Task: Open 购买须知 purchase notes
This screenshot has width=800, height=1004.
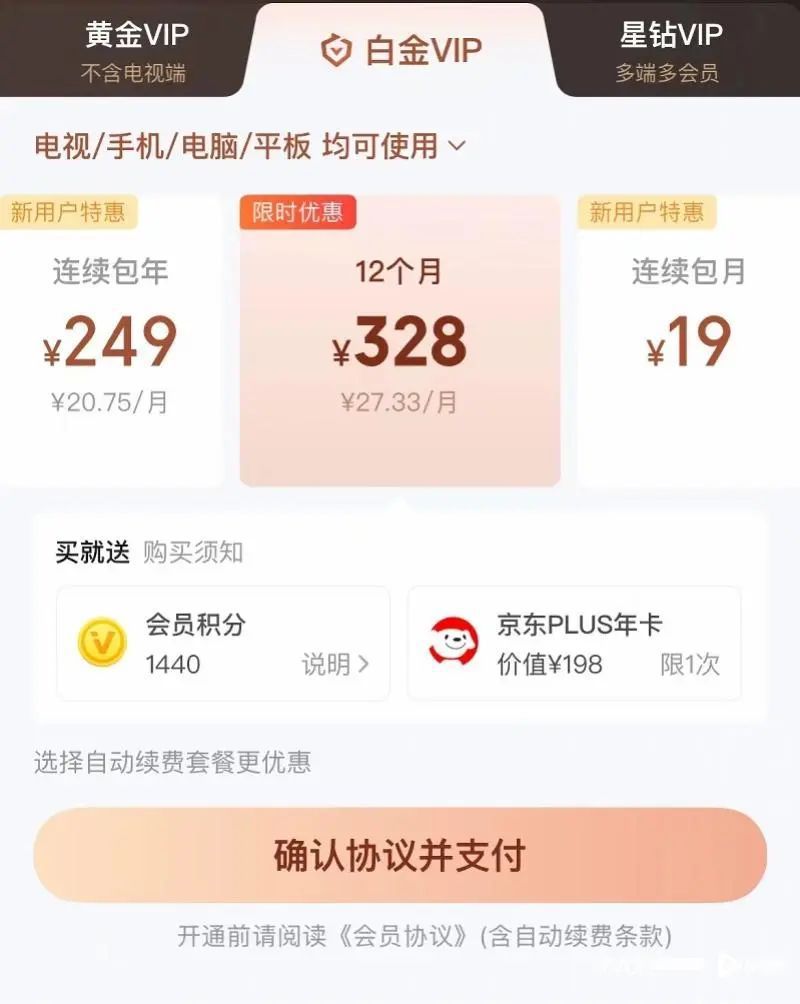Action: click(193, 552)
